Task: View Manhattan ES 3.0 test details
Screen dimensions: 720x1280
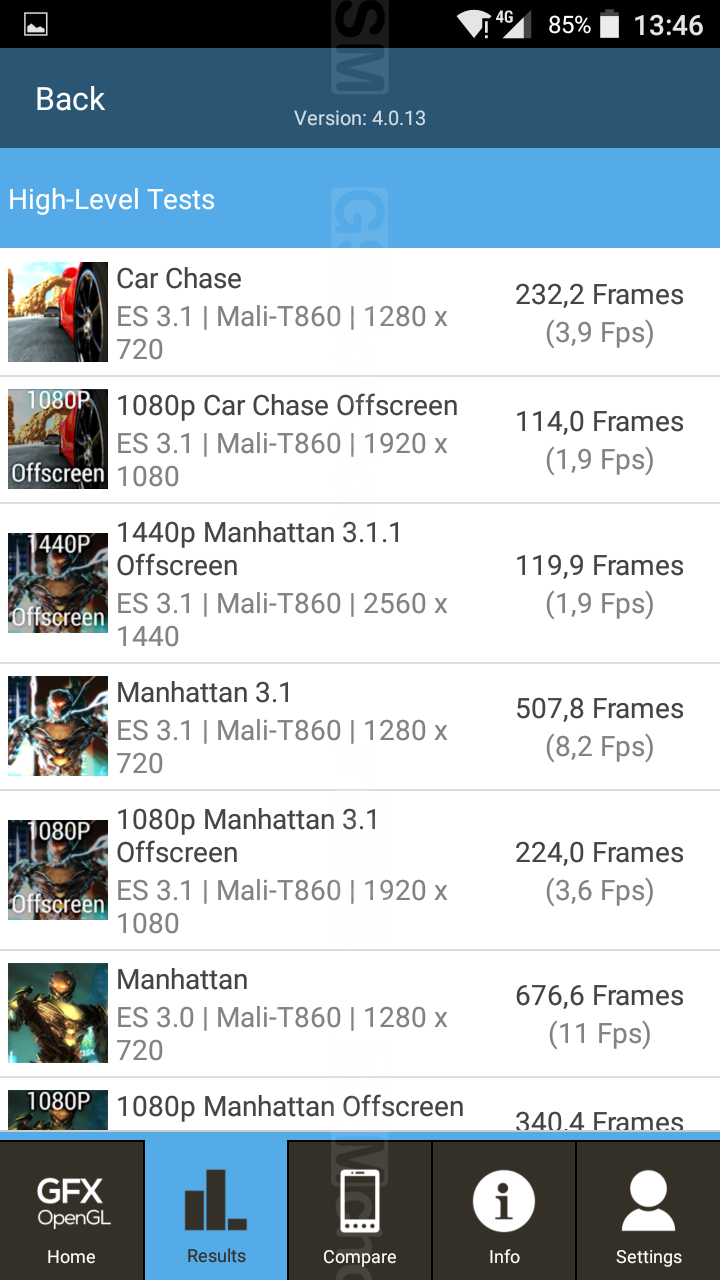Action: point(360,1014)
